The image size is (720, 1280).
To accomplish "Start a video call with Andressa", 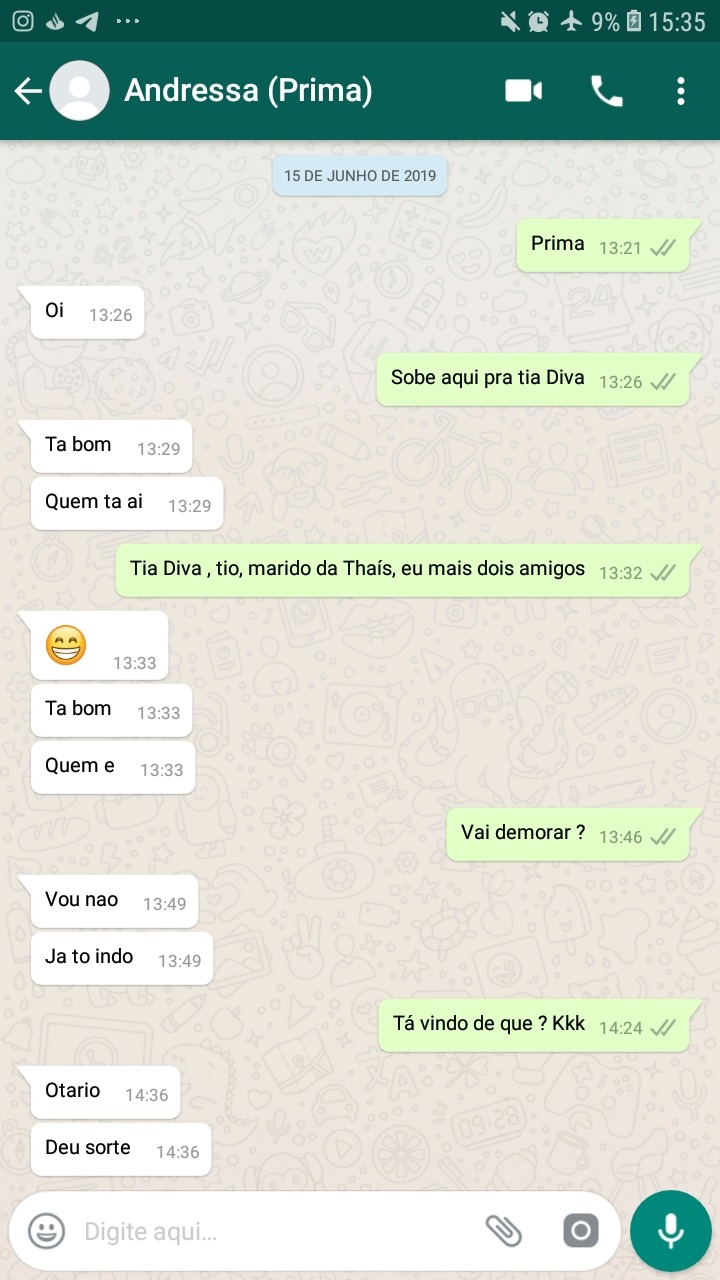I will coord(523,91).
